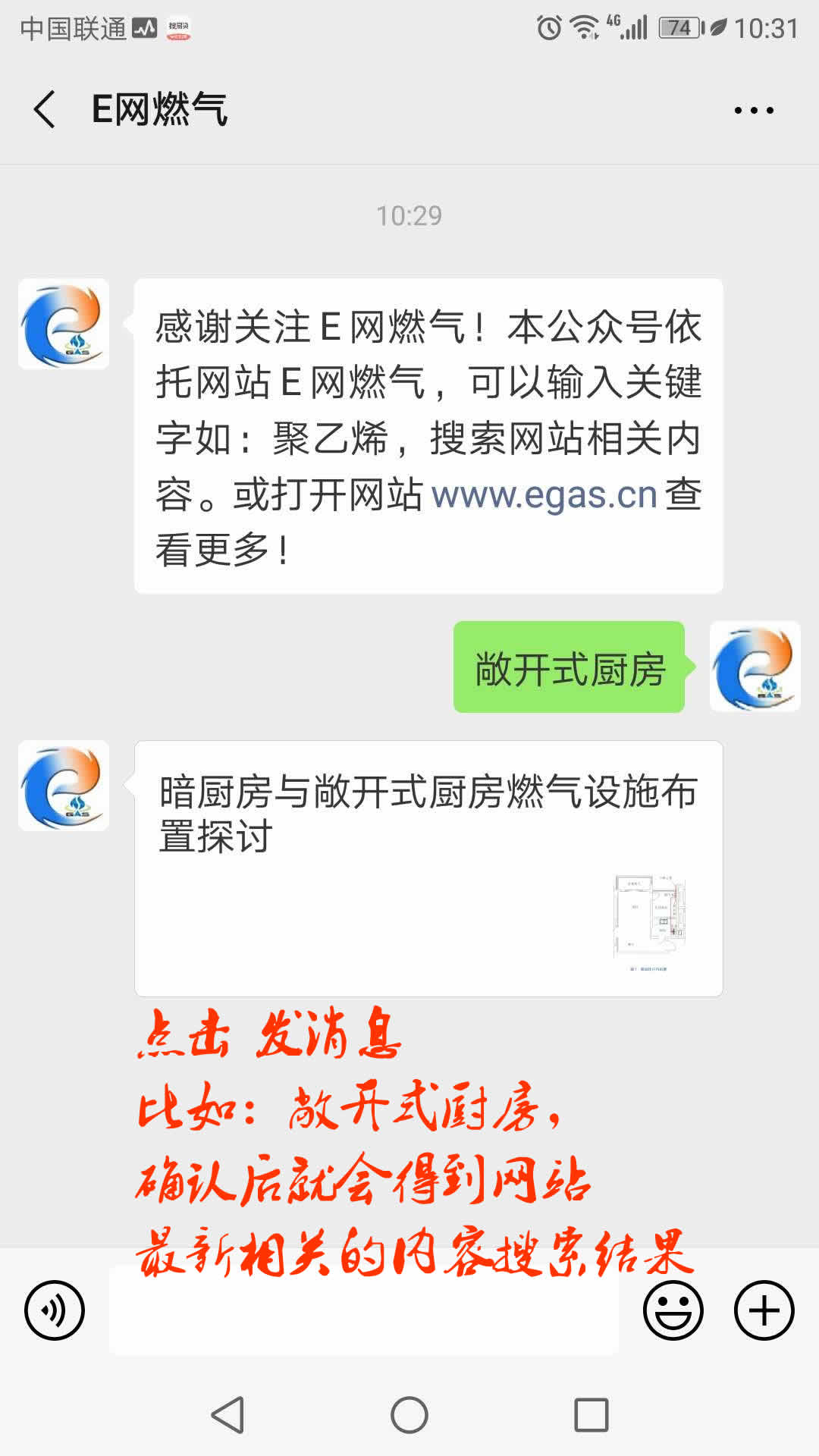The width and height of the screenshot is (819, 1456).
Task: Open the plus attachment menu
Action: pos(764,1310)
